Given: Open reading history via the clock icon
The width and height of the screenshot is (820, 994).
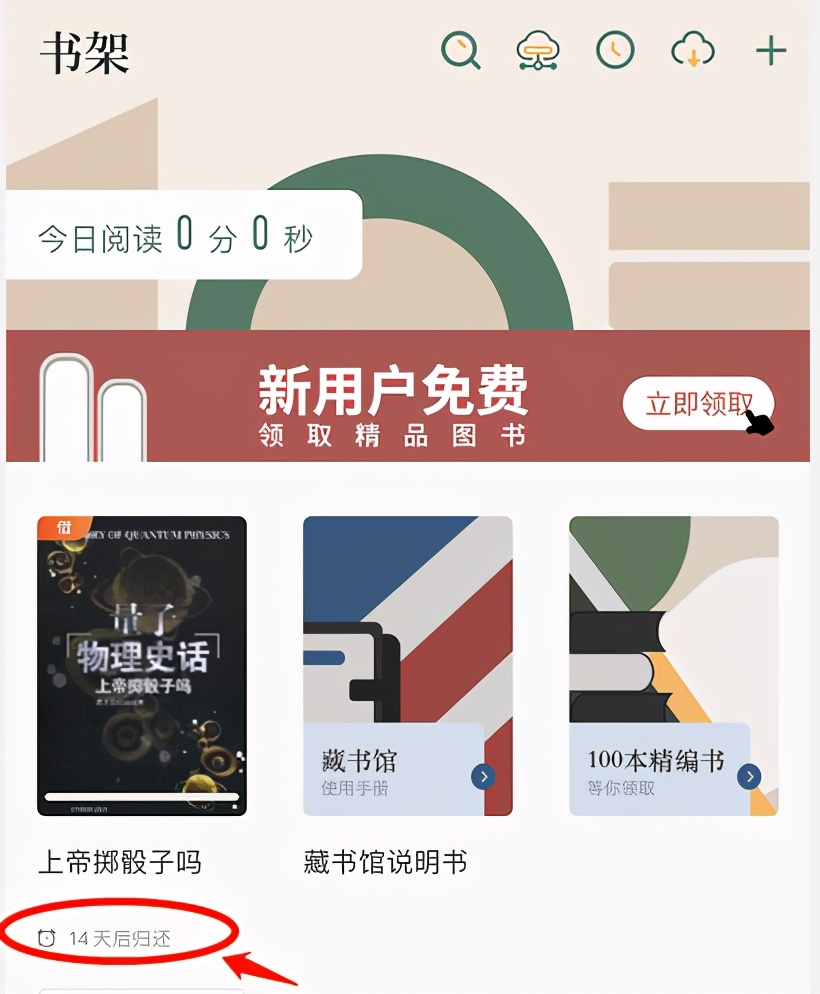Looking at the screenshot, I should tap(614, 51).
